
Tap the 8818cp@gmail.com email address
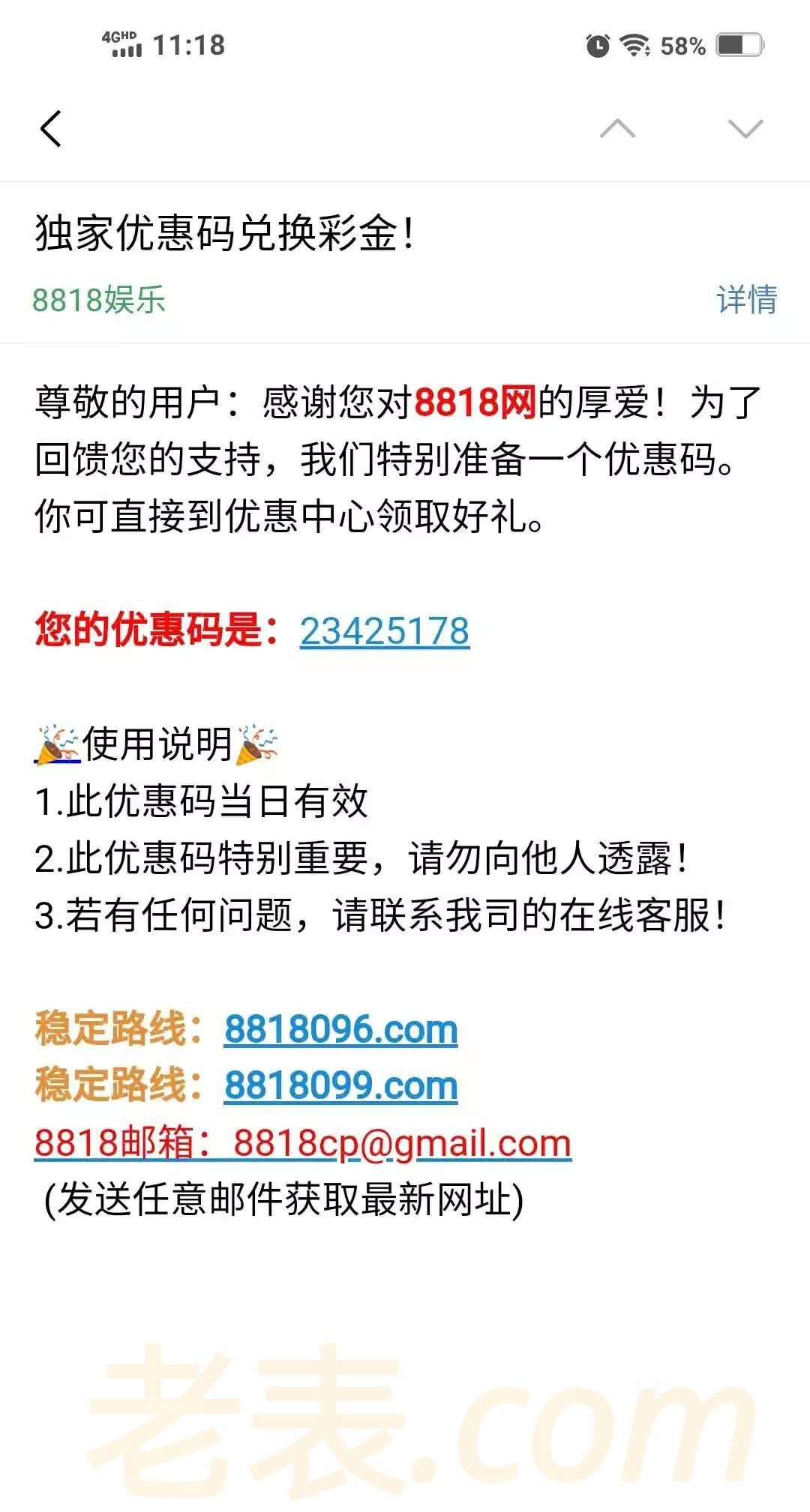(402, 1142)
